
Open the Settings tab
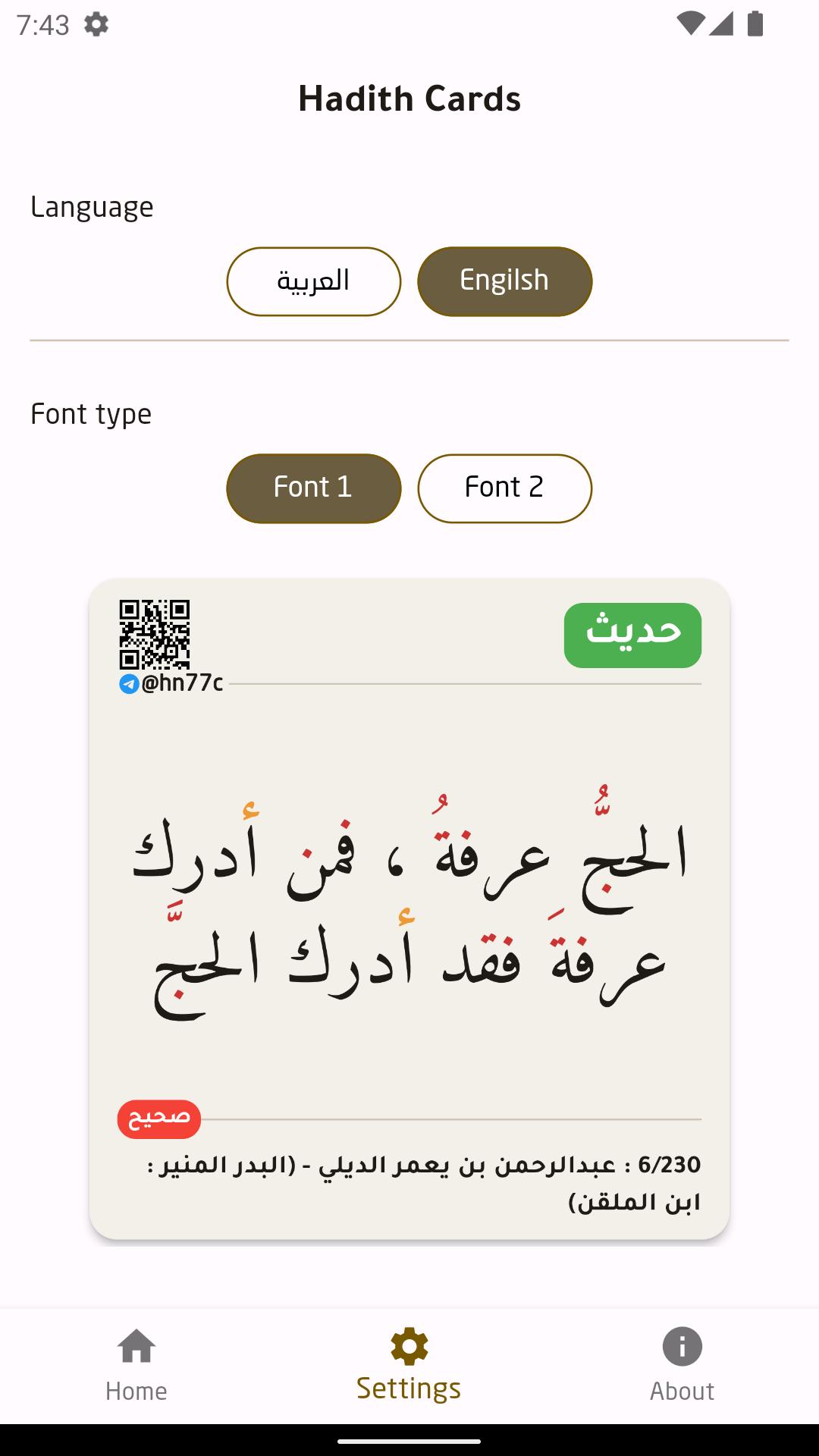point(409,1365)
